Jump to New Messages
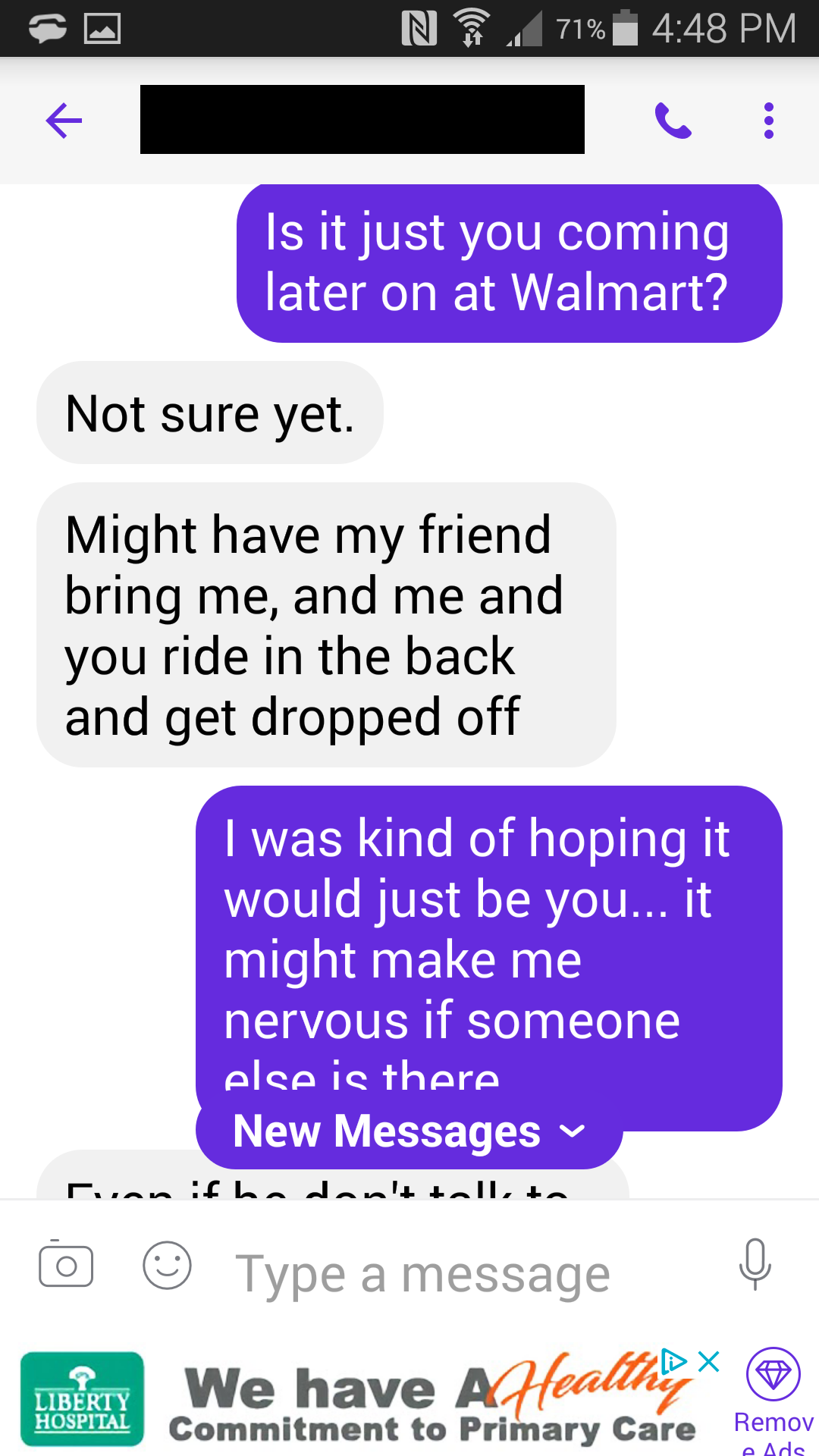Image resolution: width=819 pixels, height=1456 pixels. pyautogui.click(x=409, y=1131)
